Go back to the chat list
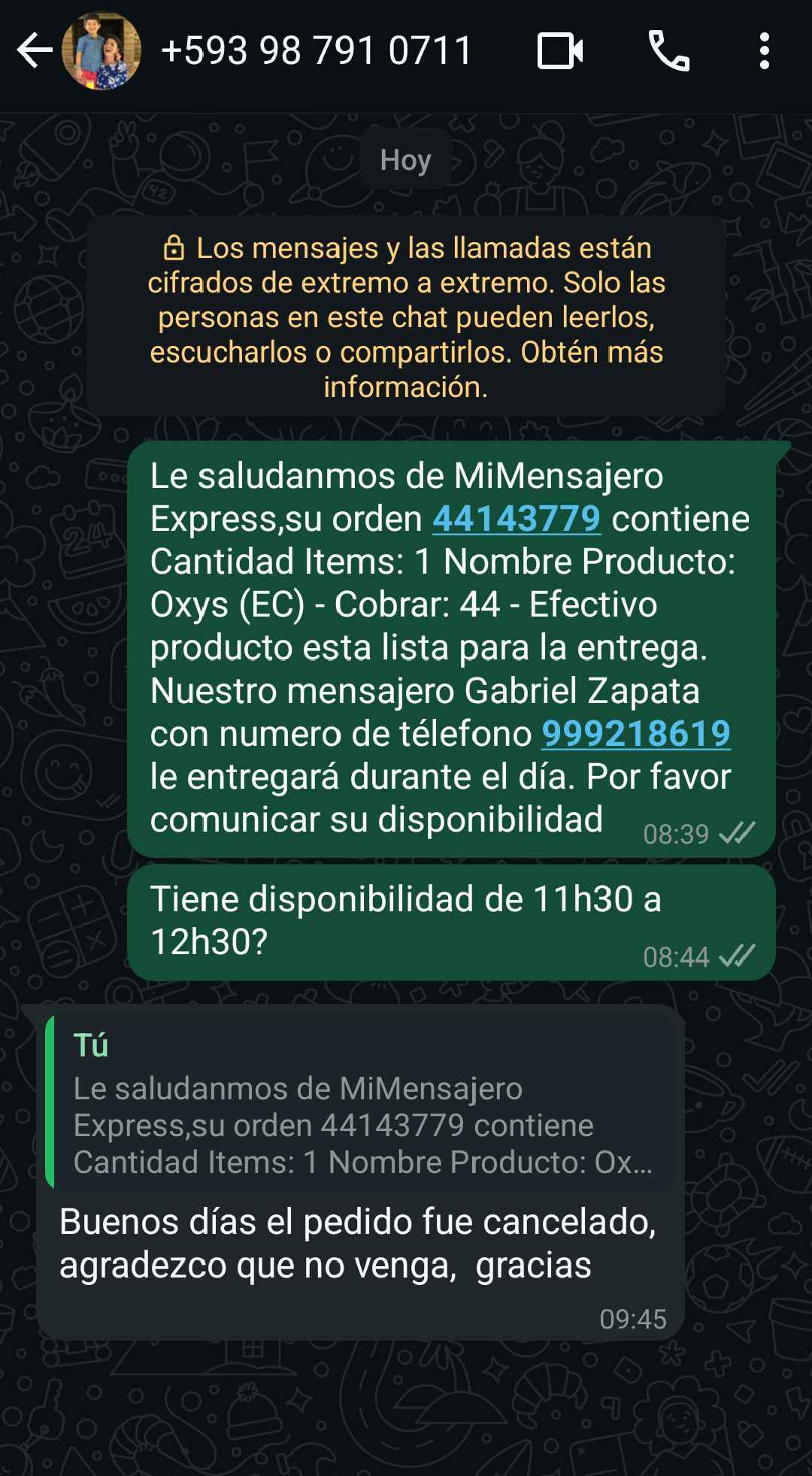 click(34, 52)
